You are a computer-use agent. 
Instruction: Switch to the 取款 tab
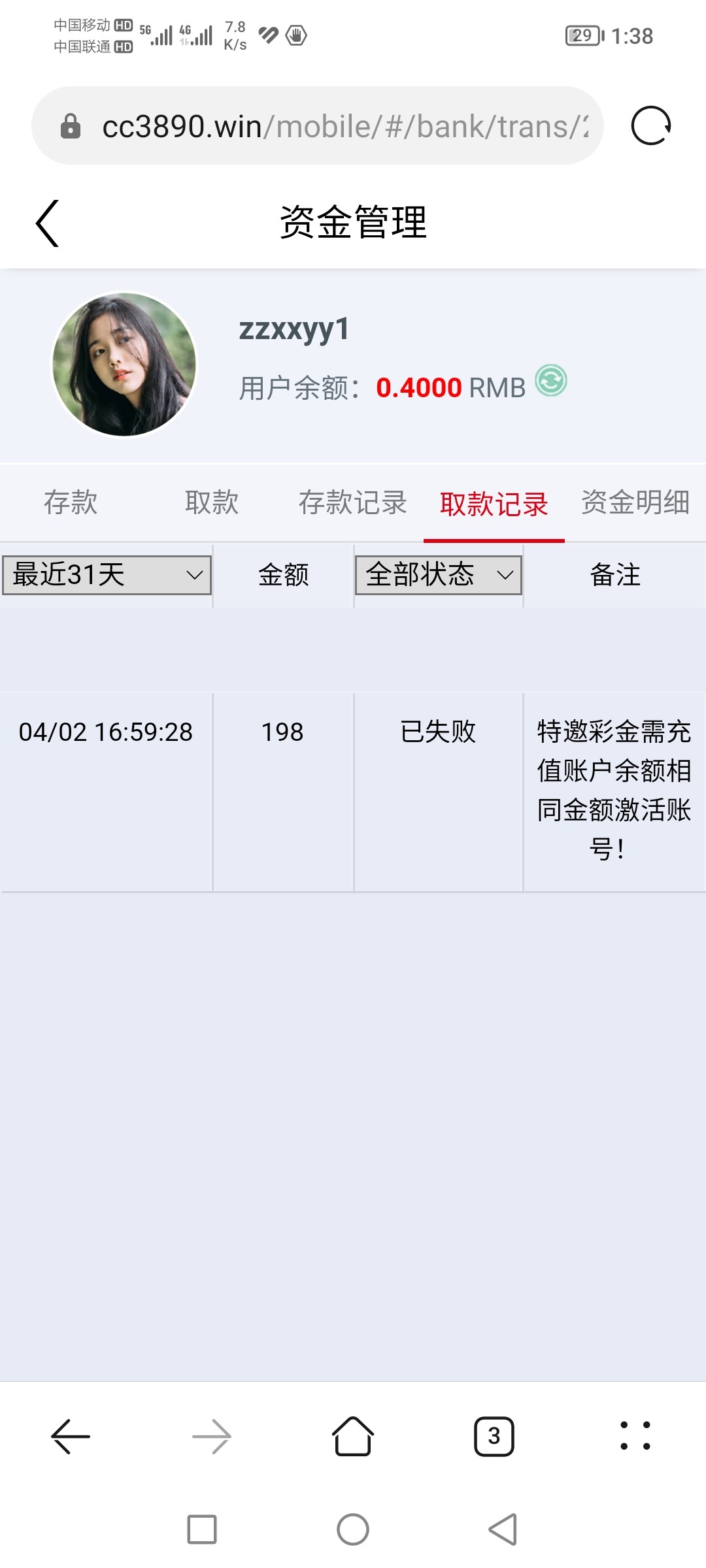(212, 502)
